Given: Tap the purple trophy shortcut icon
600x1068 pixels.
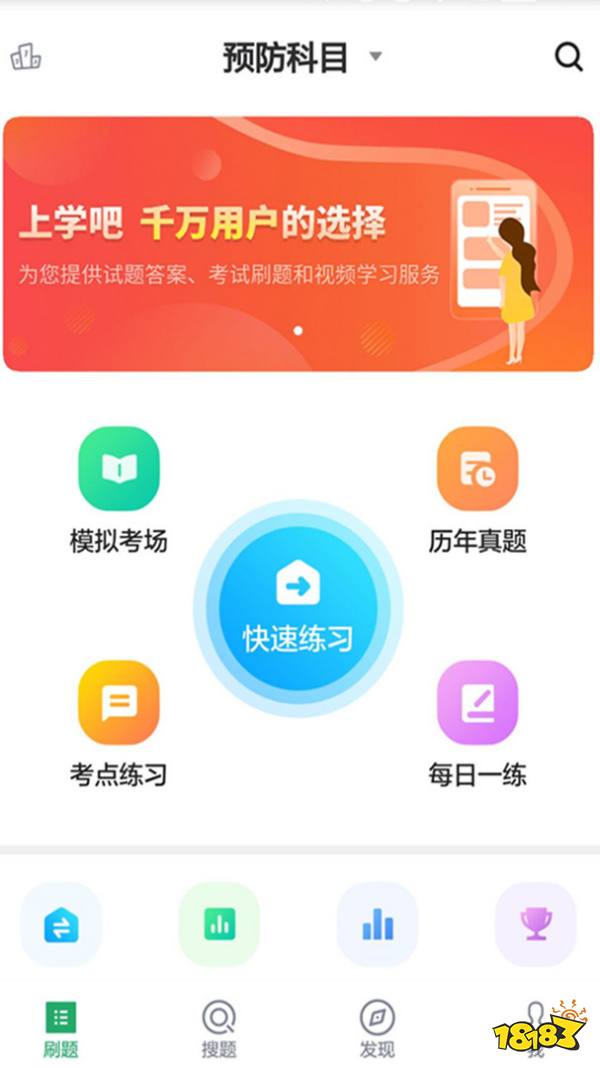Looking at the screenshot, I should coord(536,924).
